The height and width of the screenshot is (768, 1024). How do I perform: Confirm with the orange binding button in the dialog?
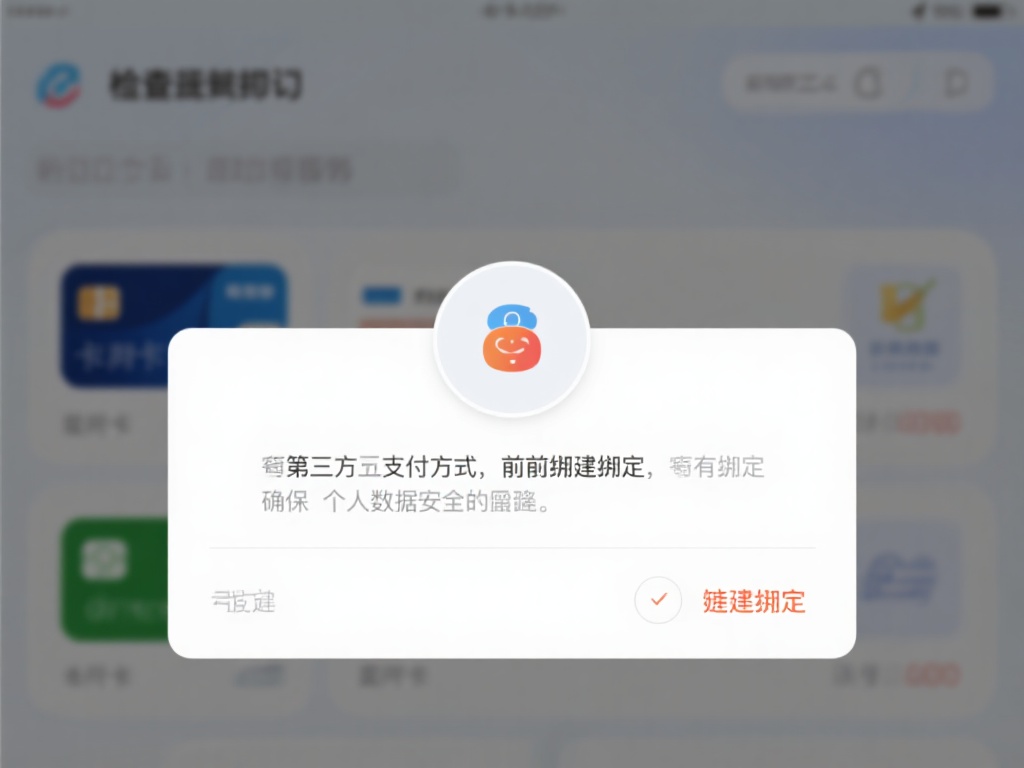[x=753, y=601]
